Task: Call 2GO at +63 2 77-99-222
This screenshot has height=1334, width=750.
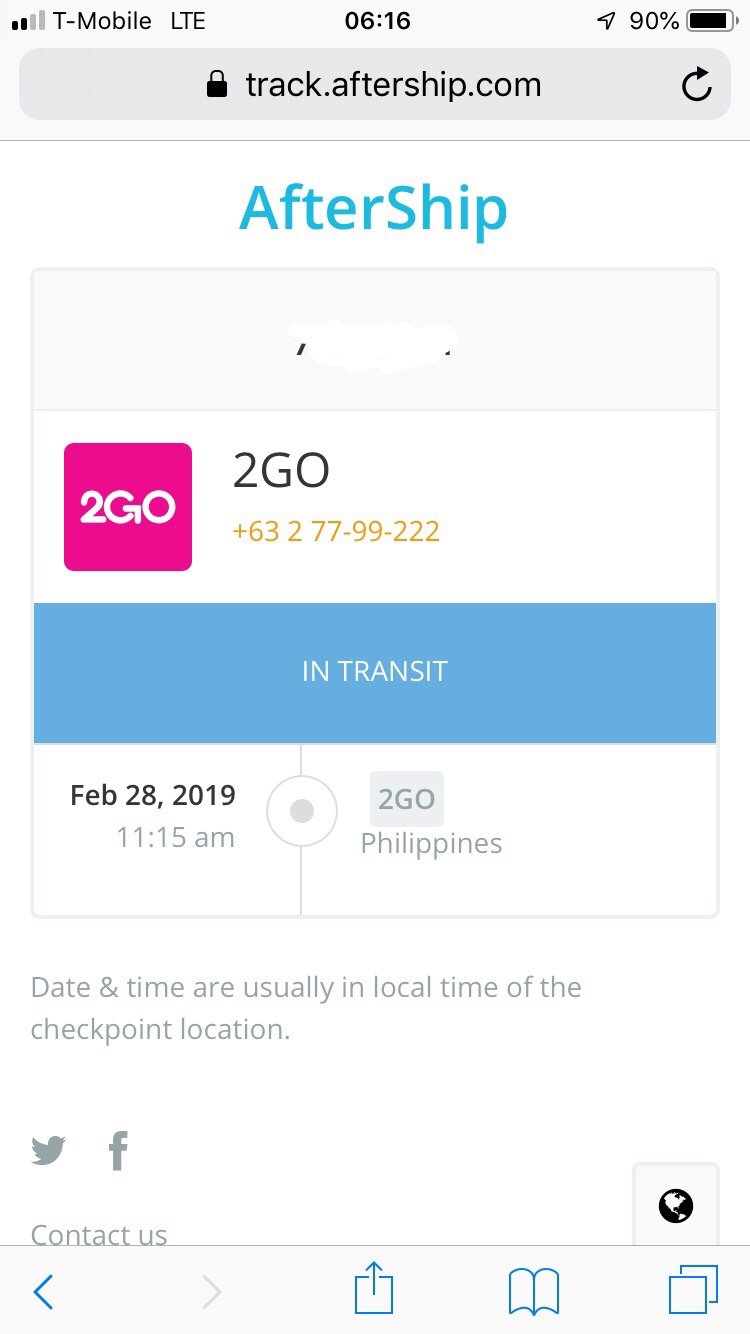Action: click(x=336, y=531)
